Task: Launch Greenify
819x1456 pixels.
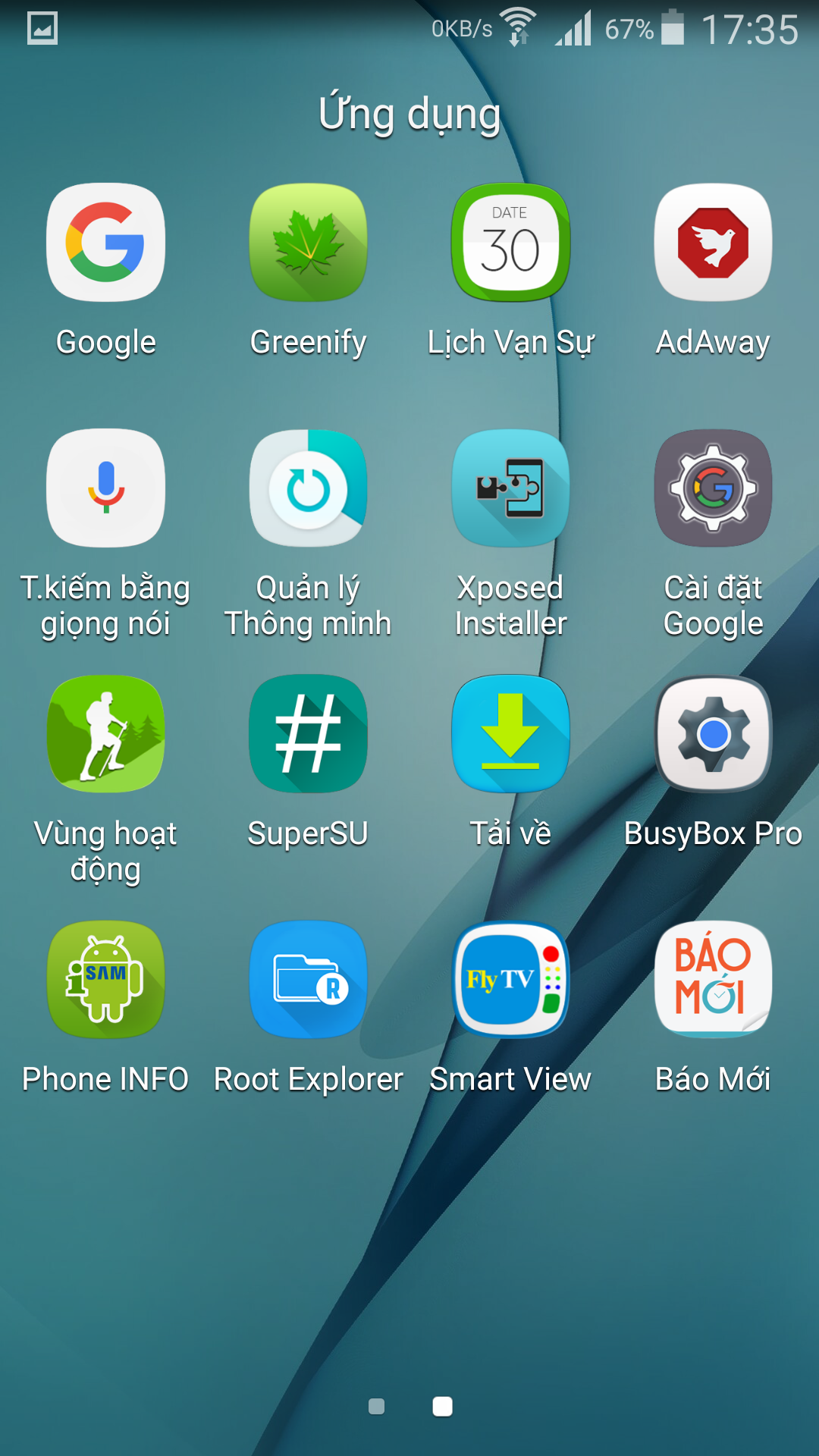Action: point(309,243)
